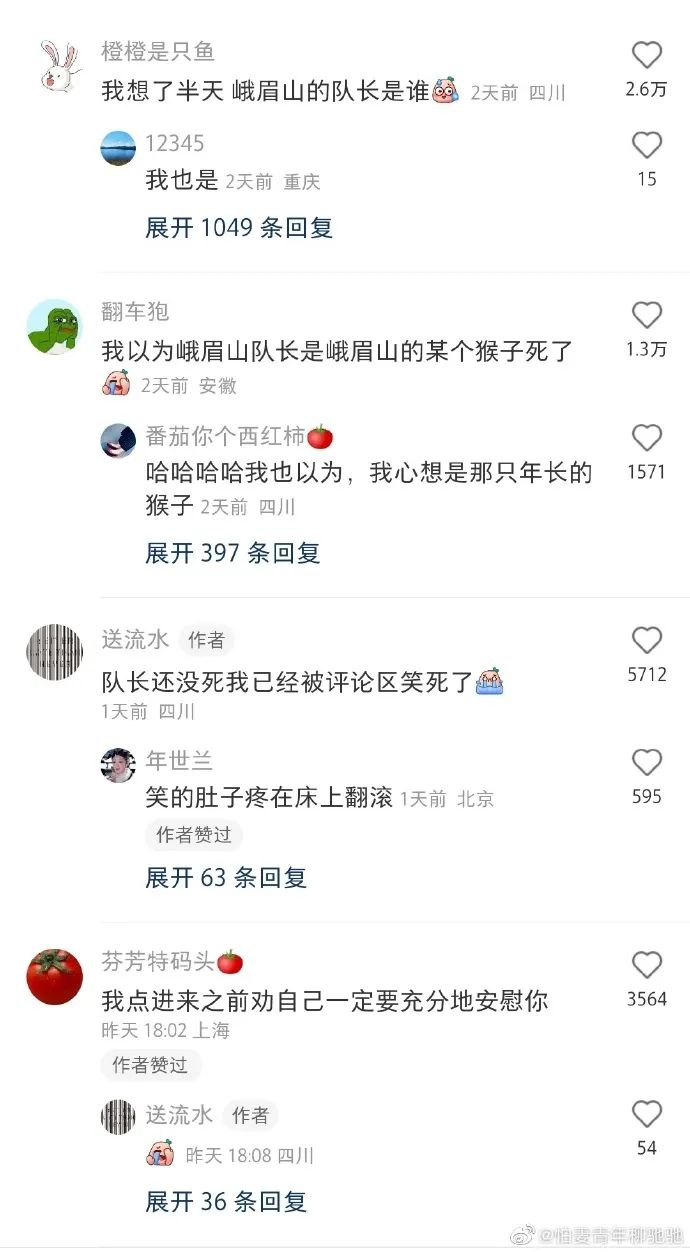This screenshot has width=690, height=1252.
Task: Like 送流水's comment with 5712 likes
Action: (647, 641)
